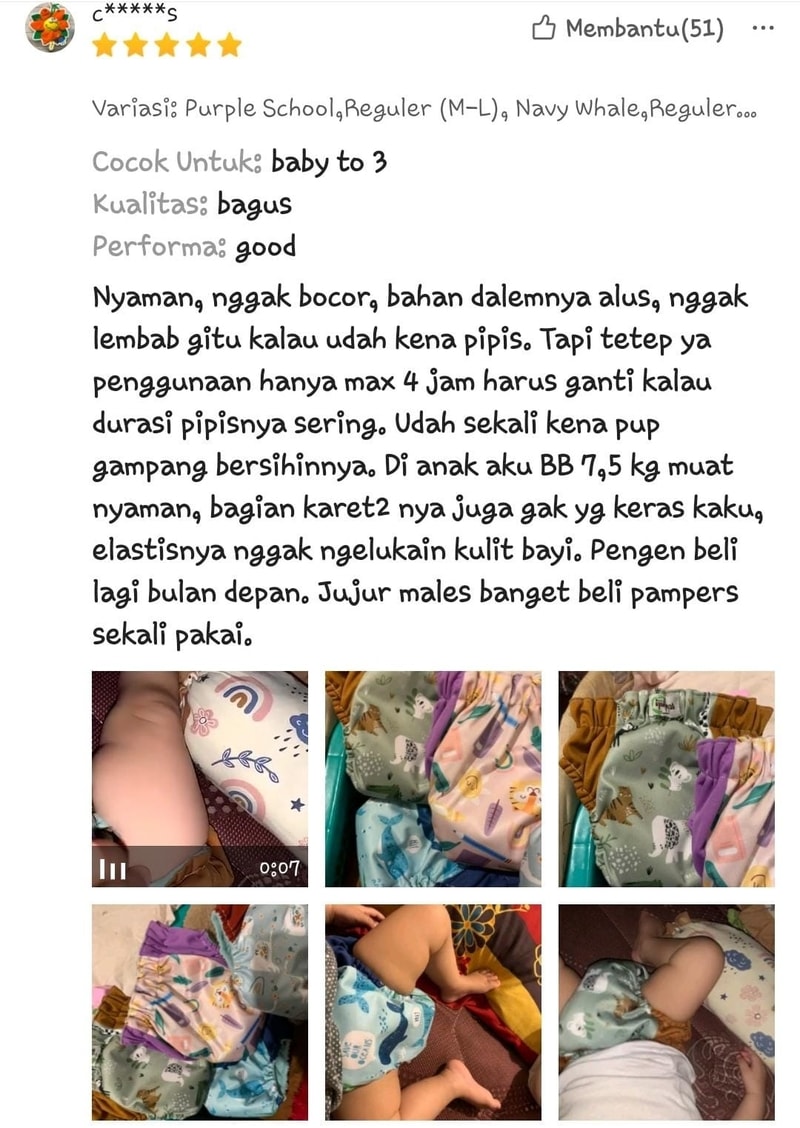The width and height of the screenshot is (800, 1128).
Task: Mark review as Membantu (helpful)
Action: pyautogui.click(x=627, y=29)
